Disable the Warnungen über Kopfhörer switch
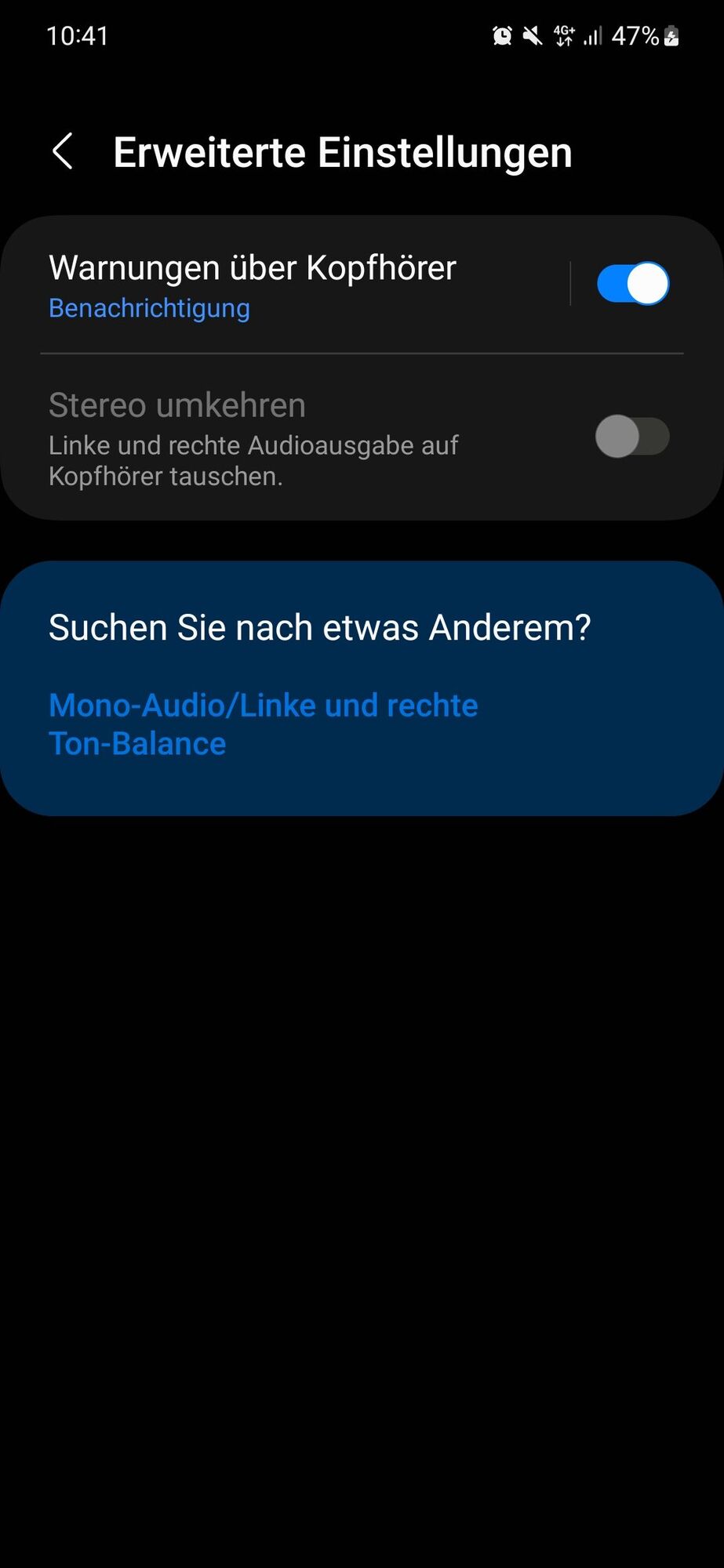The height and width of the screenshot is (1568, 724). [632, 284]
